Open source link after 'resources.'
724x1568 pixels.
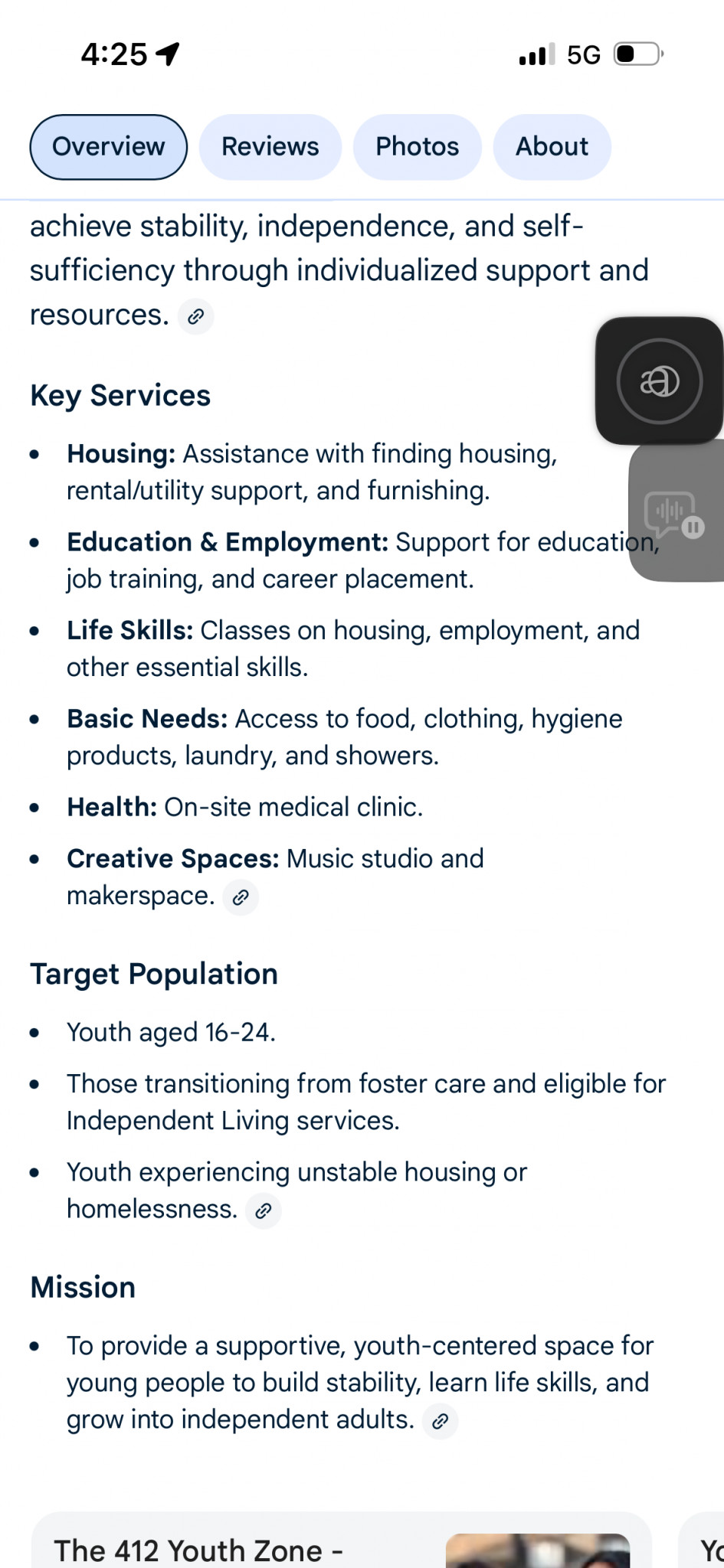(x=195, y=316)
